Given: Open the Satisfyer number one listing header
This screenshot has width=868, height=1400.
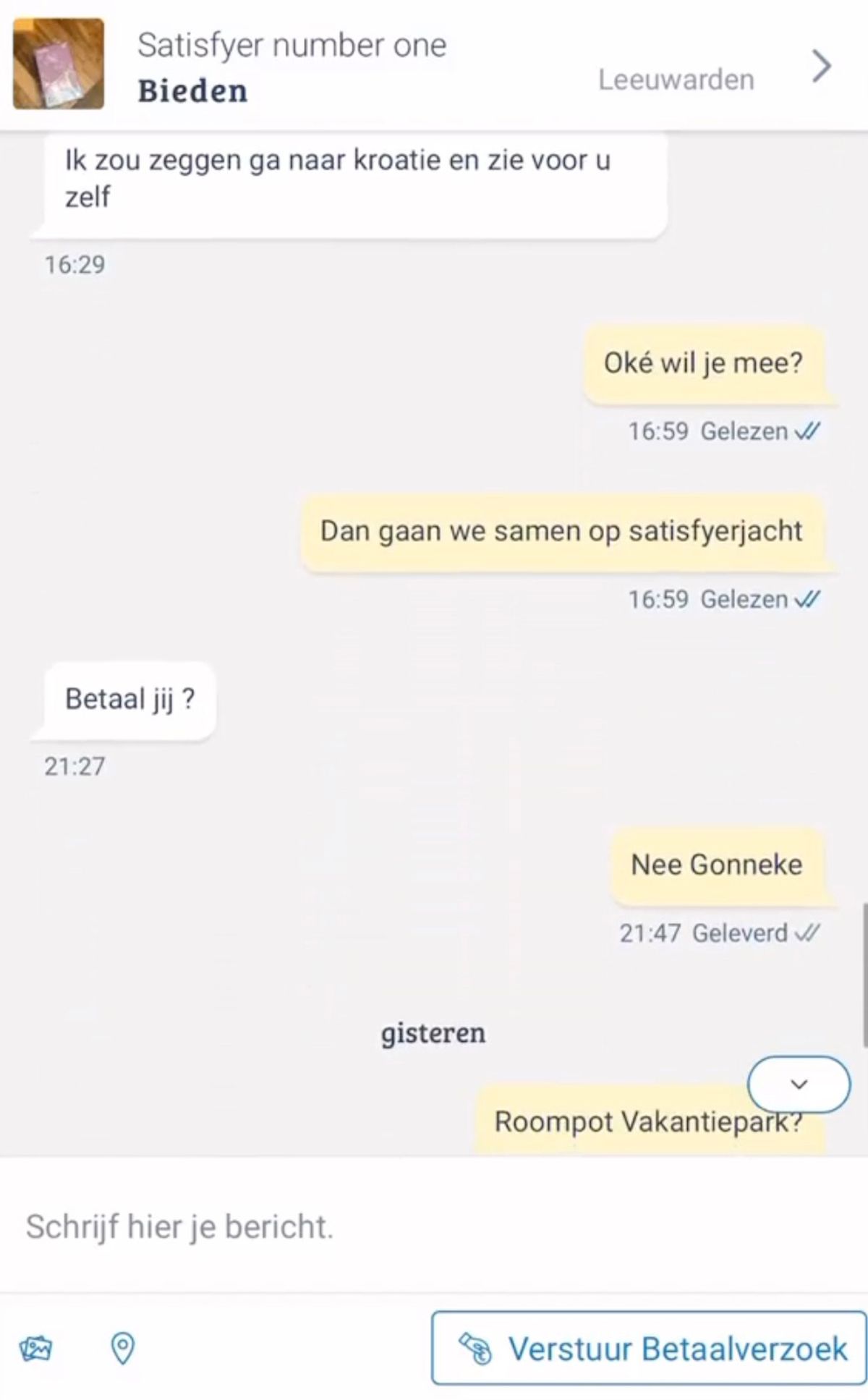Looking at the screenshot, I should point(292,46).
